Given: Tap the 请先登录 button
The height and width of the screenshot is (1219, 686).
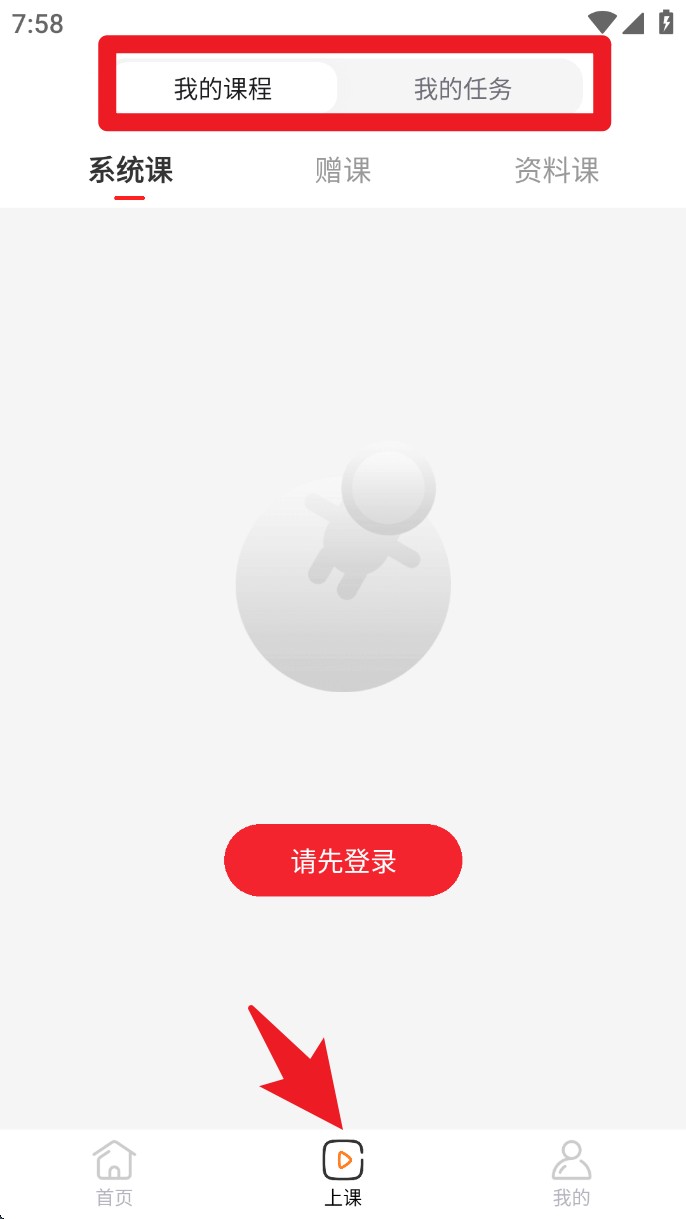Looking at the screenshot, I should (343, 860).
